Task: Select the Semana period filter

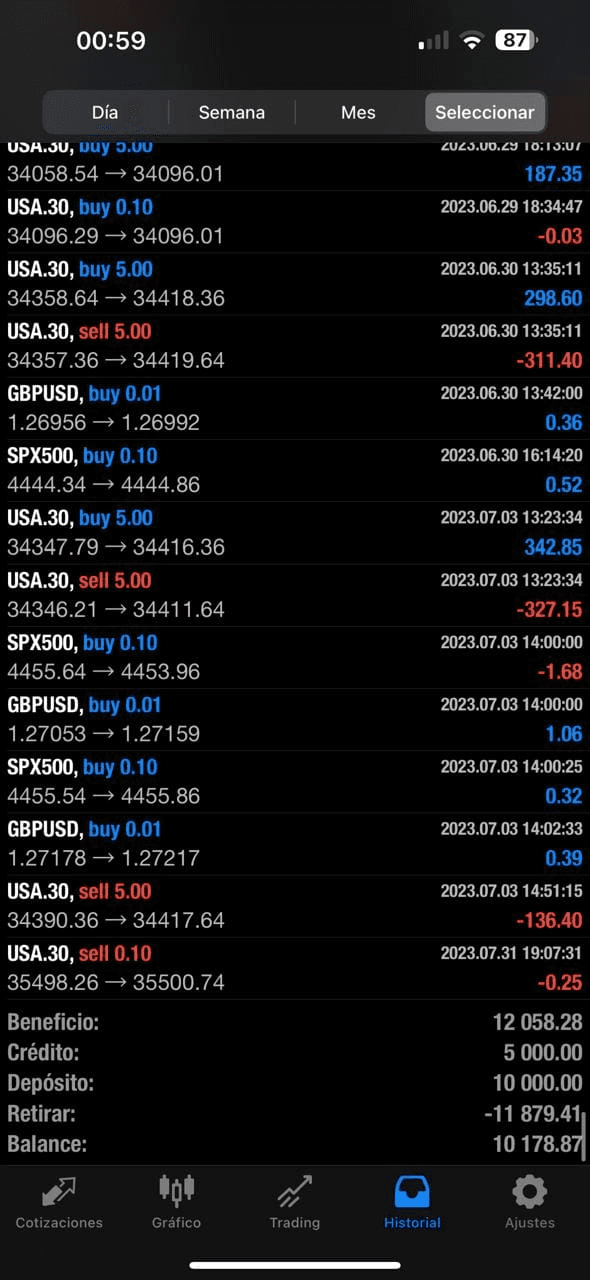Action: point(231,112)
